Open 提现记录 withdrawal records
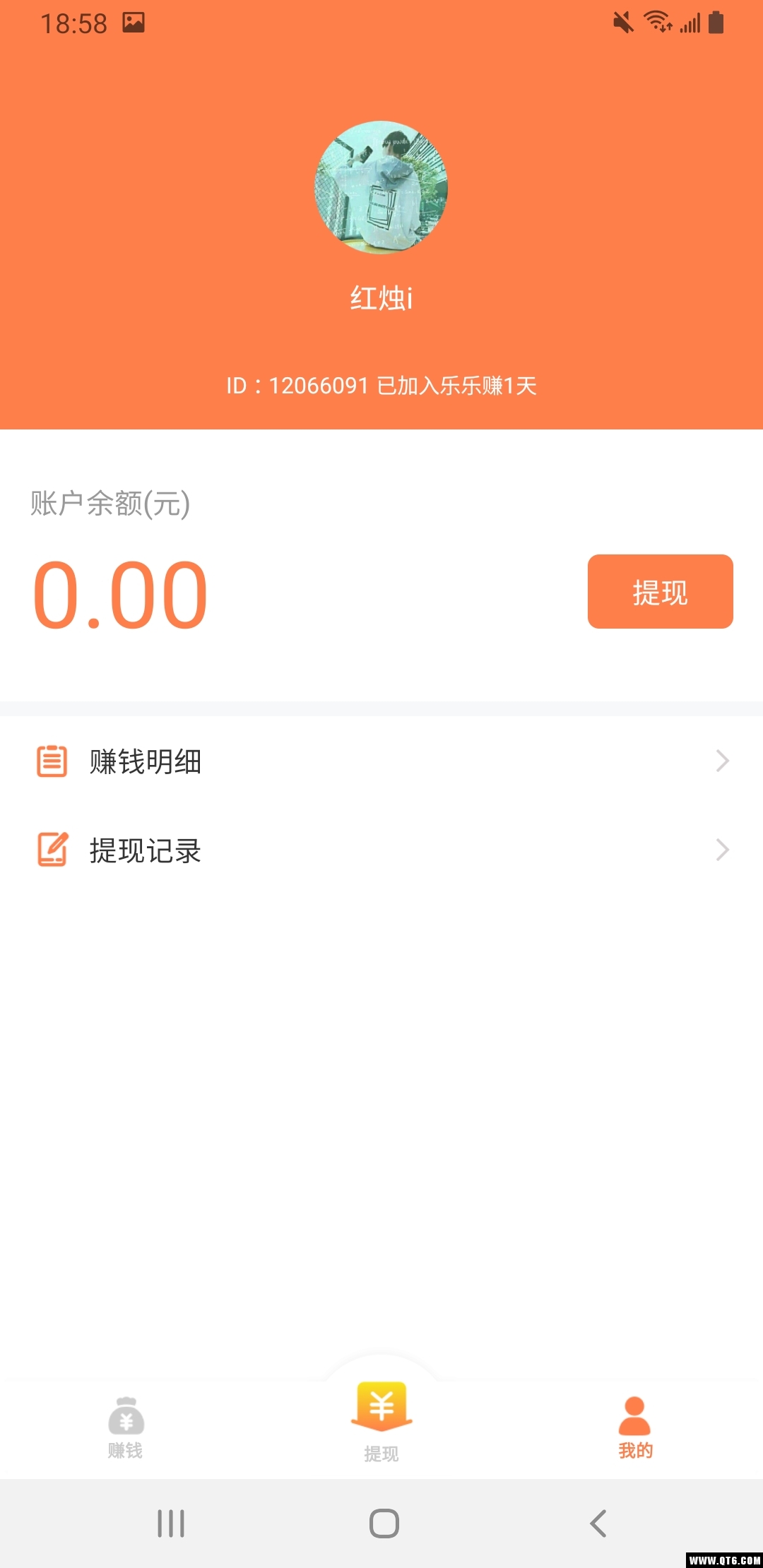 pyautogui.click(x=381, y=850)
